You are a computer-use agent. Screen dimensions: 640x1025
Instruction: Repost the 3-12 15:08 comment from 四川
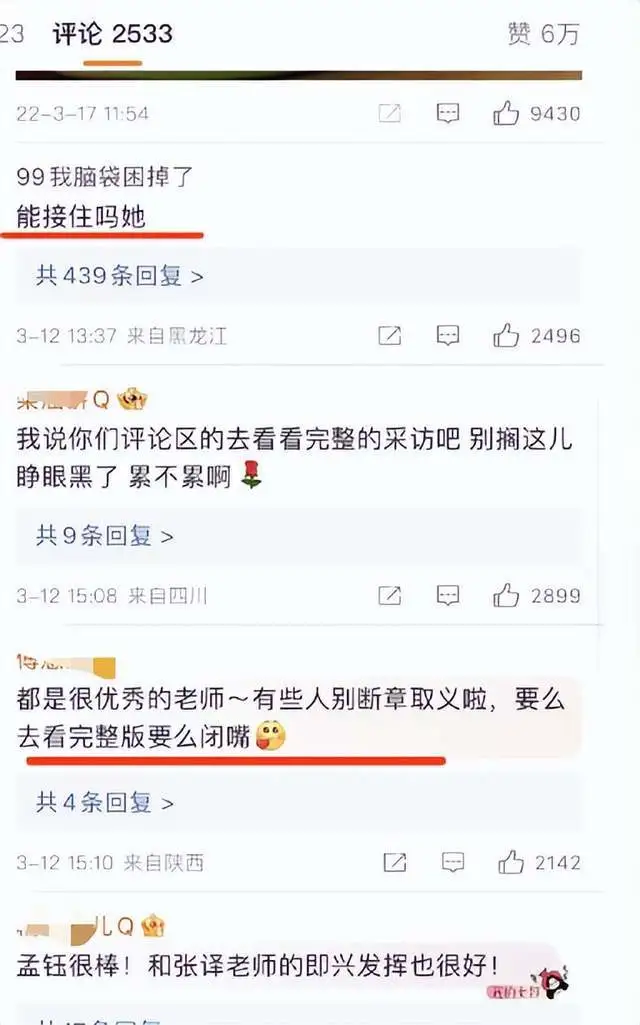tap(390, 596)
